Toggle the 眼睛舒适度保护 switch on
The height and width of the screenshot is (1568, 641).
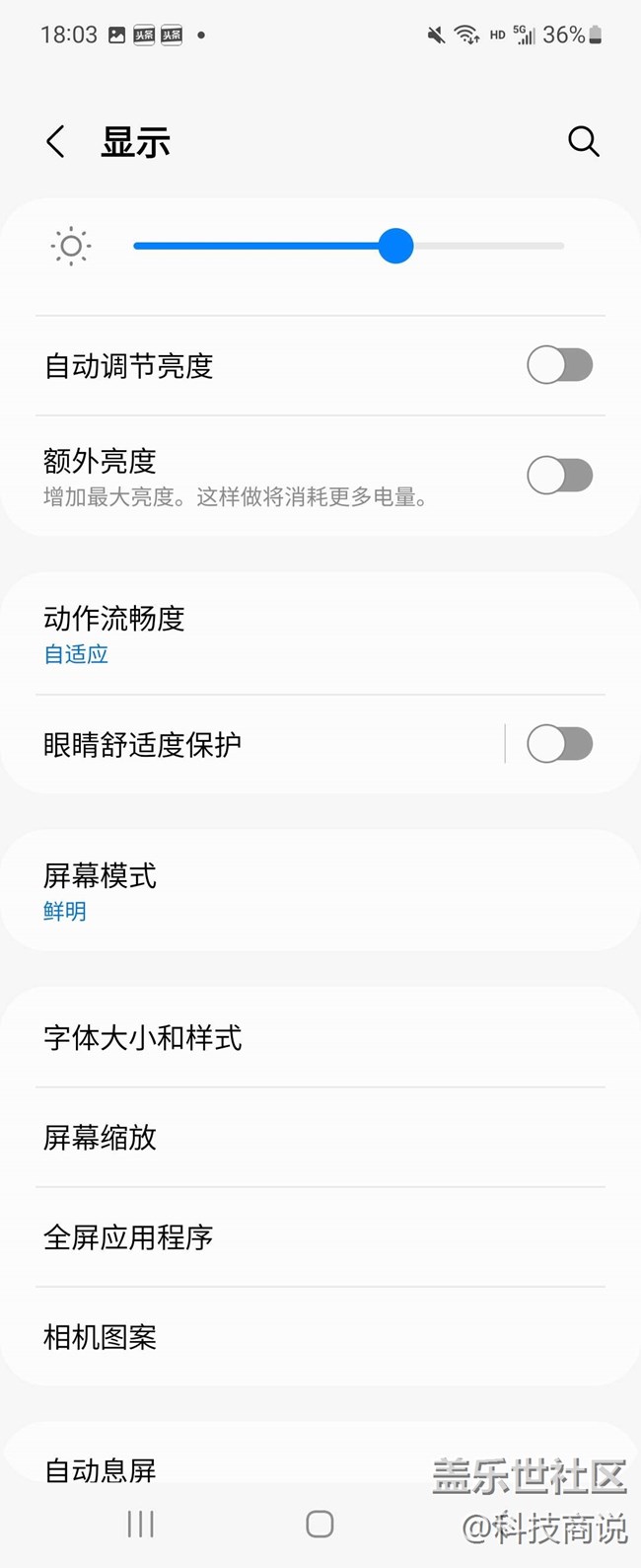click(559, 744)
